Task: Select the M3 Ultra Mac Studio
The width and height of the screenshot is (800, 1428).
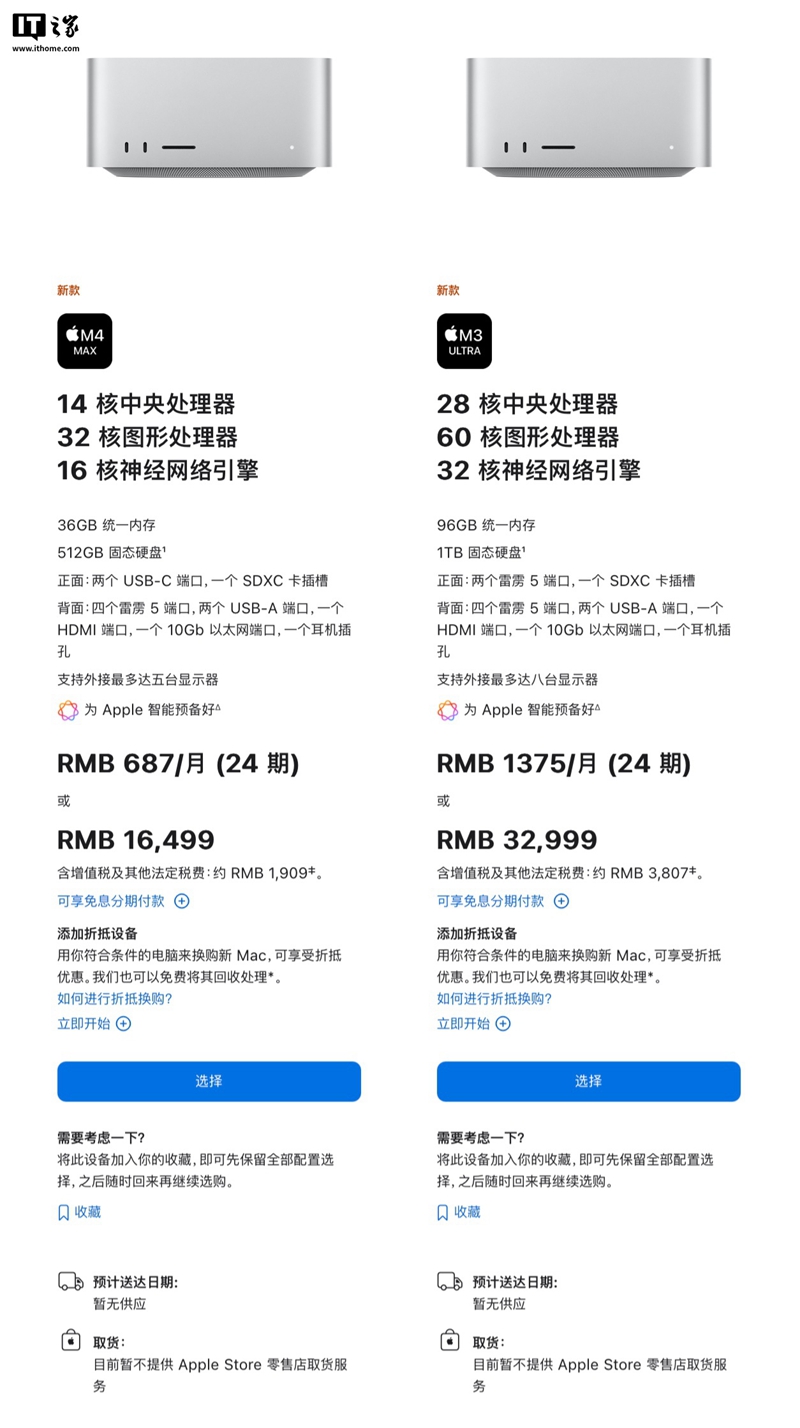Action: [588, 1081]
